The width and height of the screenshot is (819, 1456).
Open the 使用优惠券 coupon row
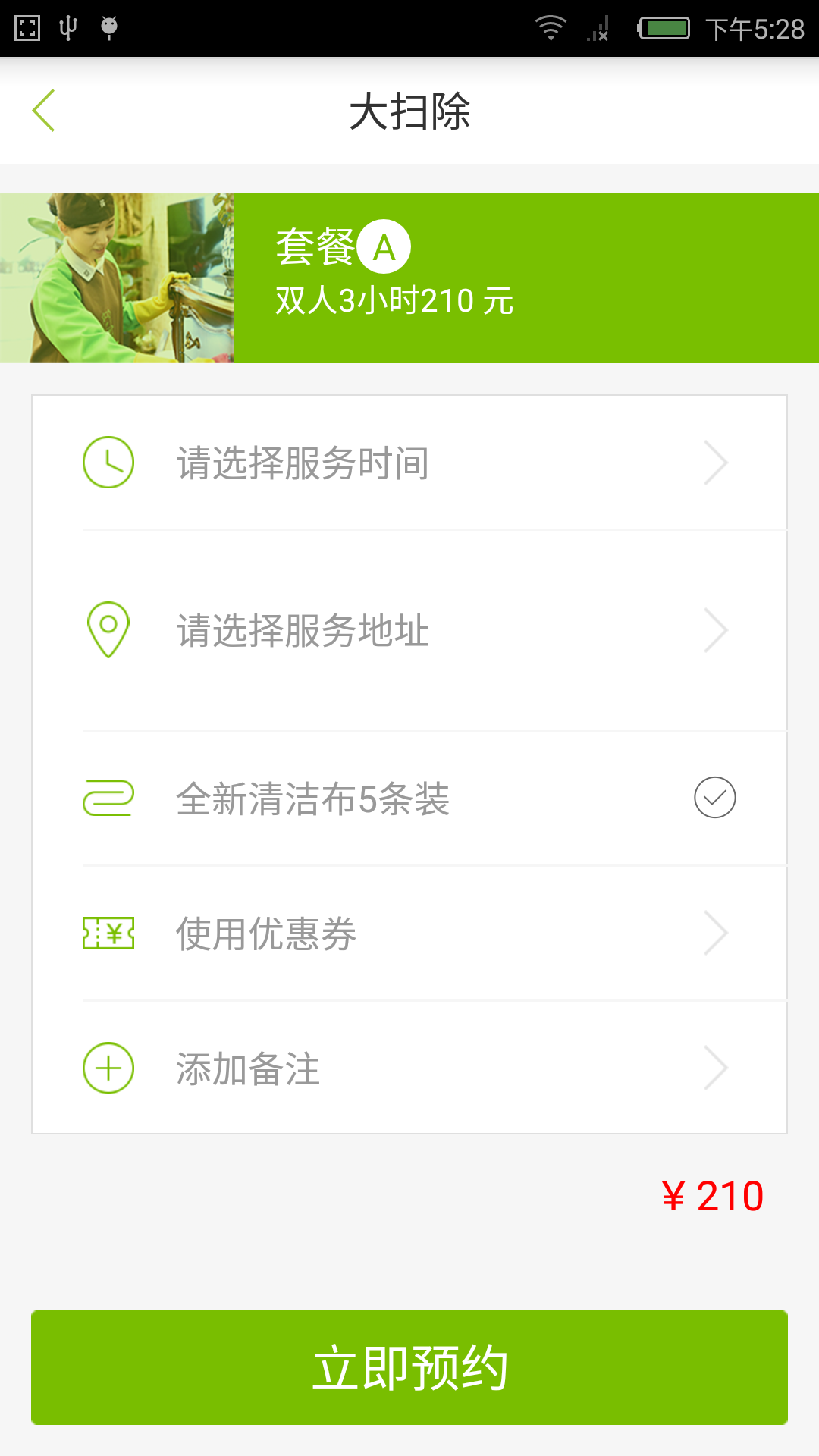coord(409,934)
